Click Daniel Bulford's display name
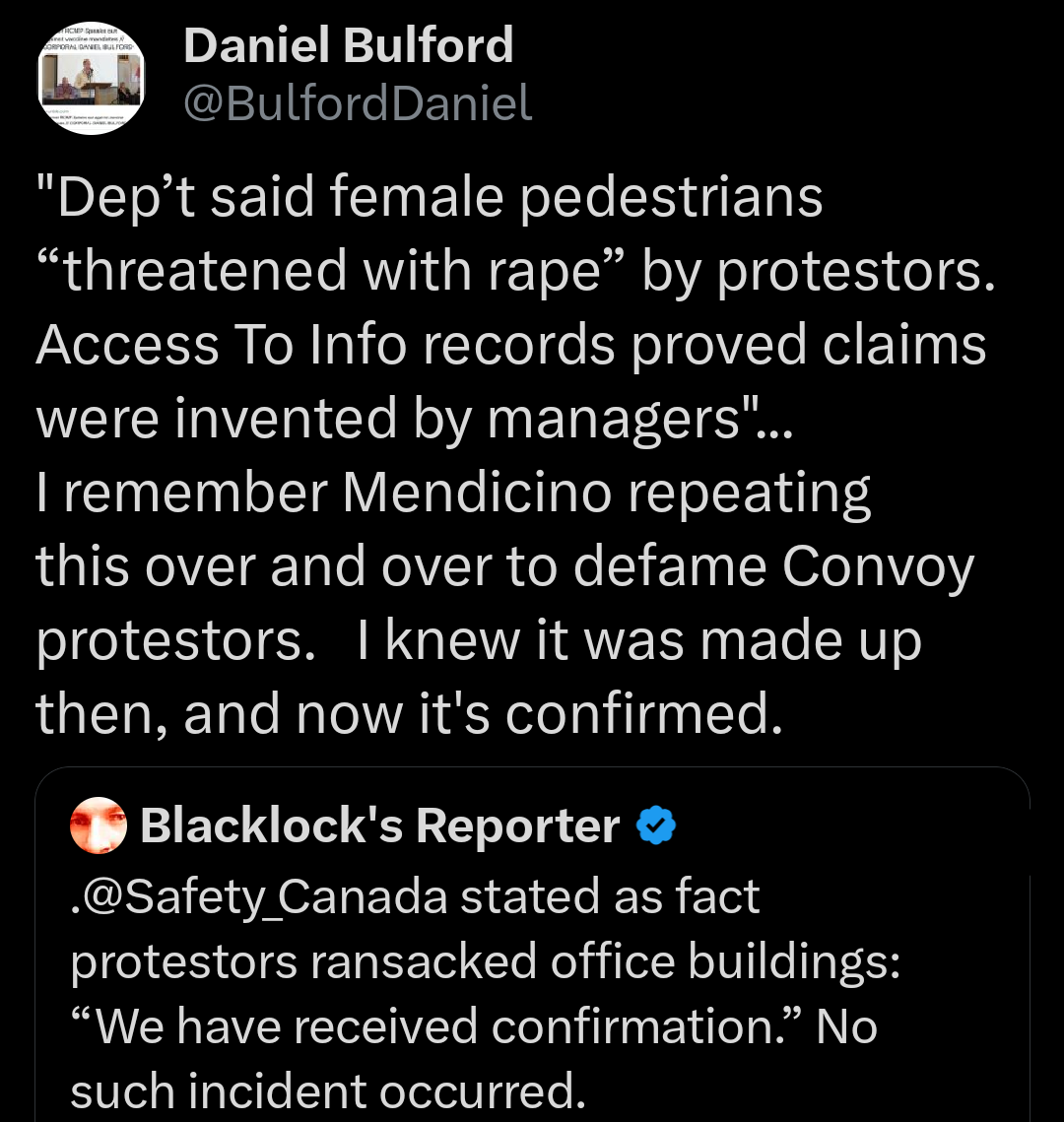This screenshot has height=1122, width=1064. (x=350, y=44)
